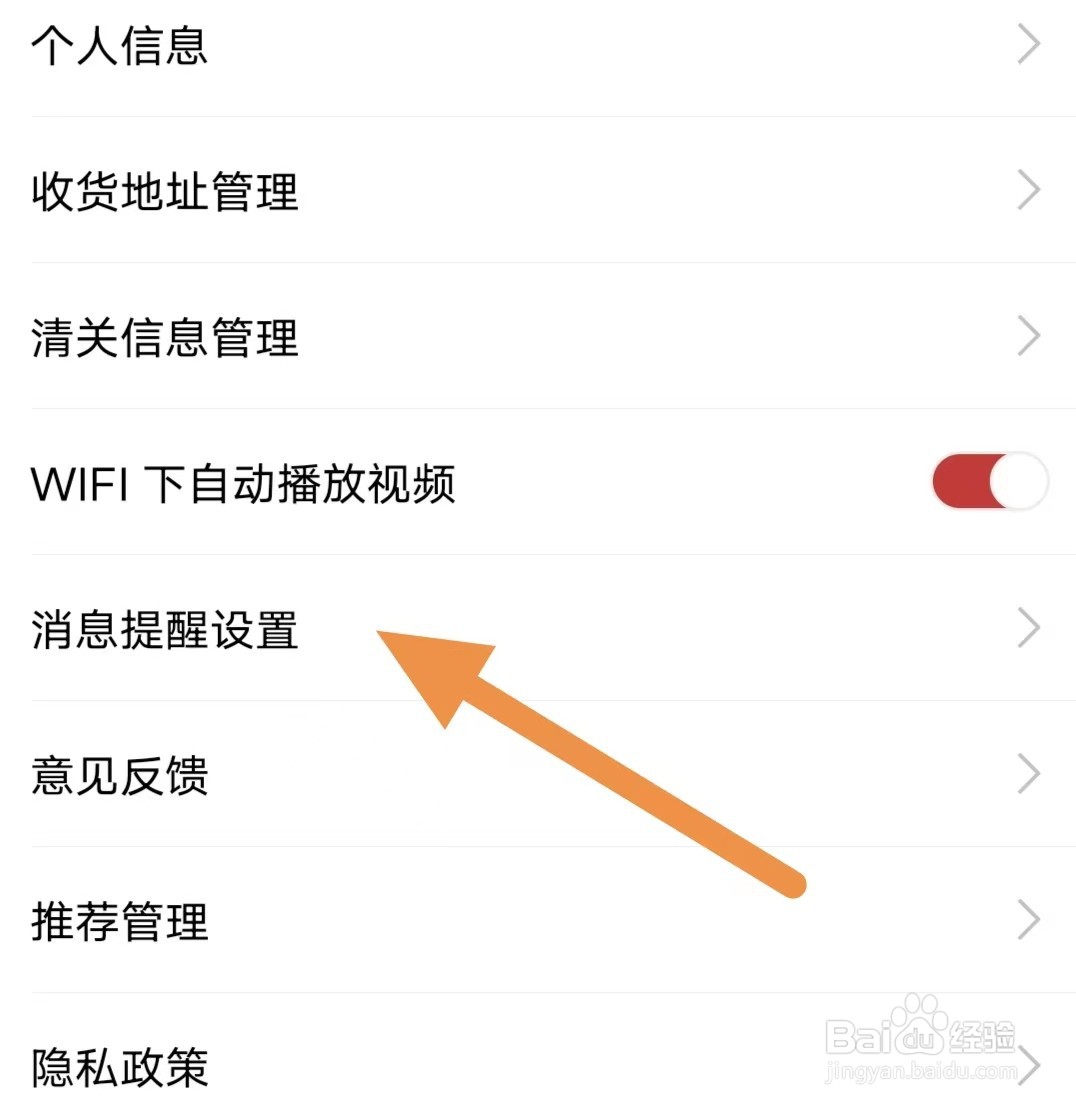
Task: Expand the 意见反馈 row chevron
Action: tap(1028, 773)
